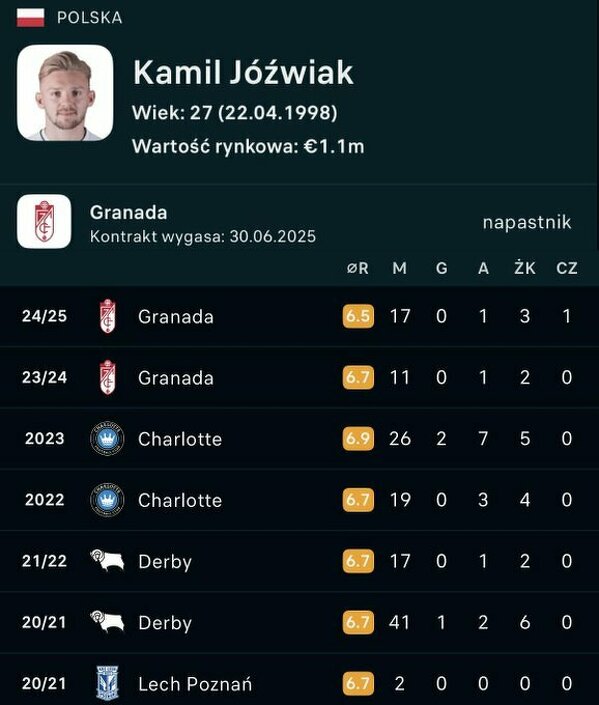
Task: Open the 24/25 Granada season row
Action: pos(300,316)
